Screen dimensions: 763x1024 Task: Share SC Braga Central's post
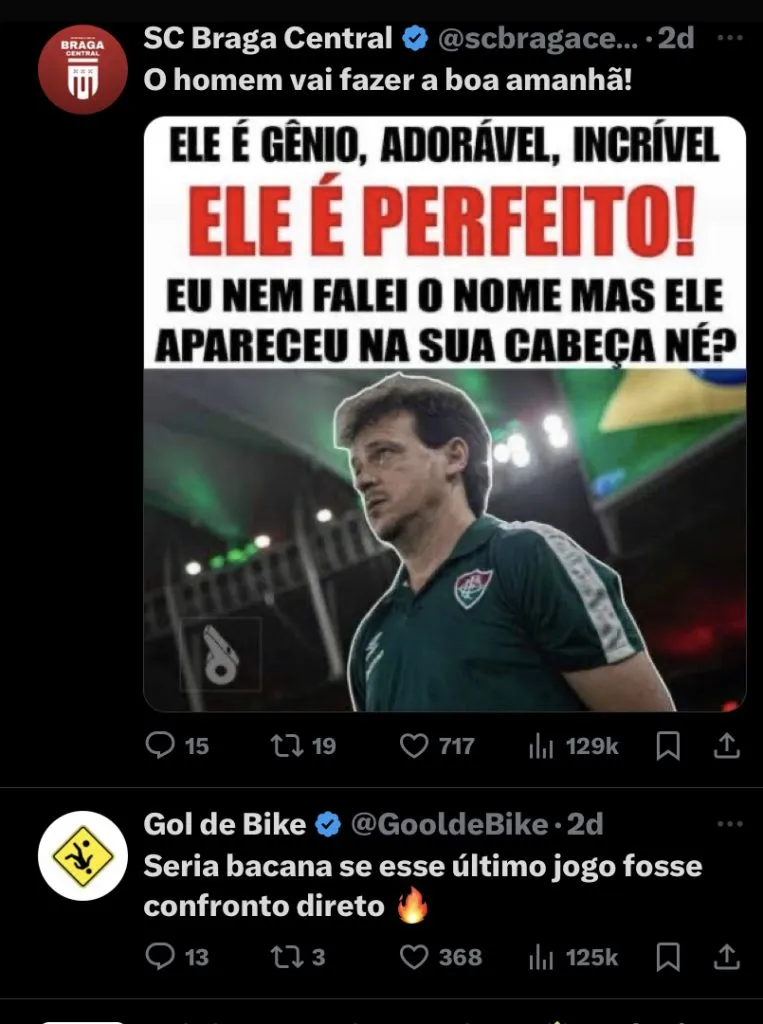(x=728, y=745)
